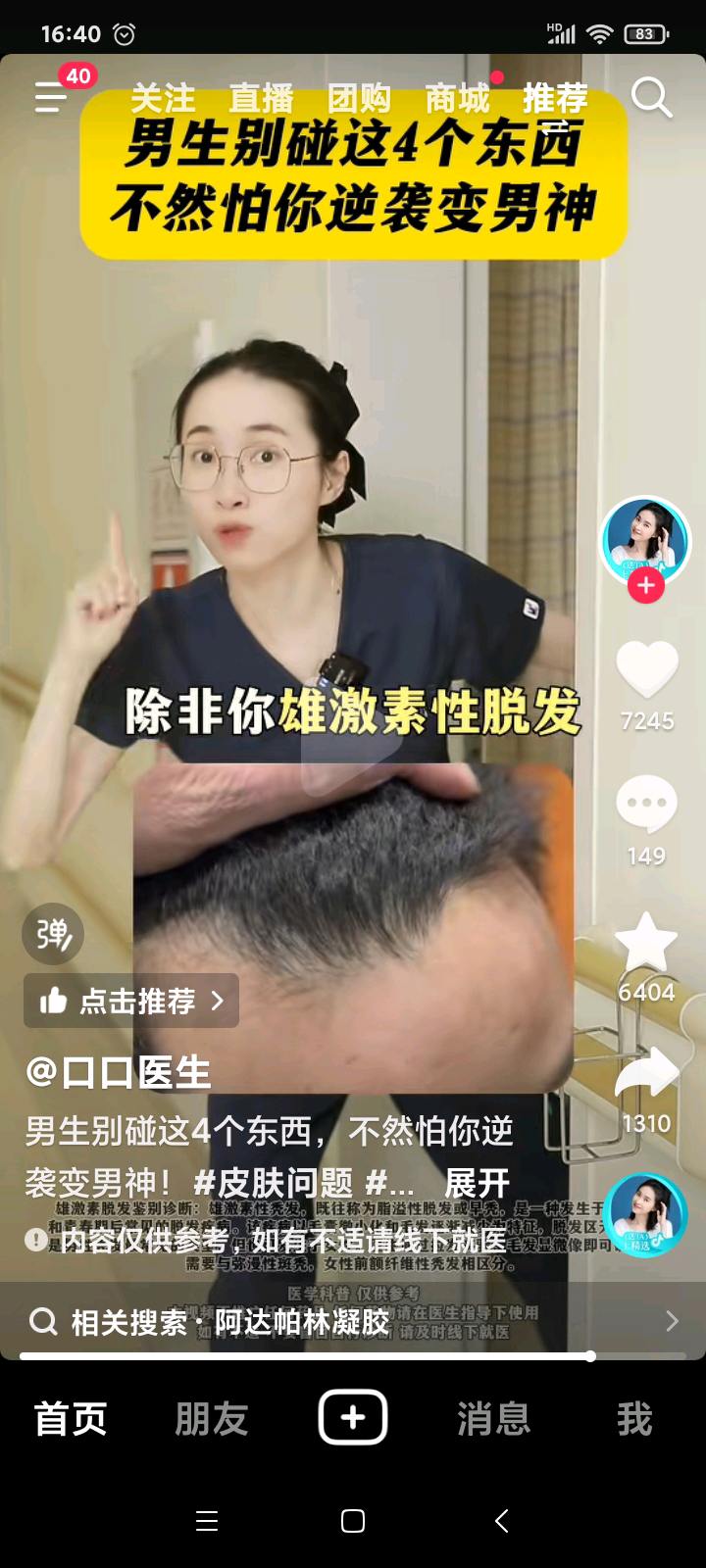Toggle the 弹 danmaku comments overlay
Screen dimensions: 706x1568
(52, 934)
